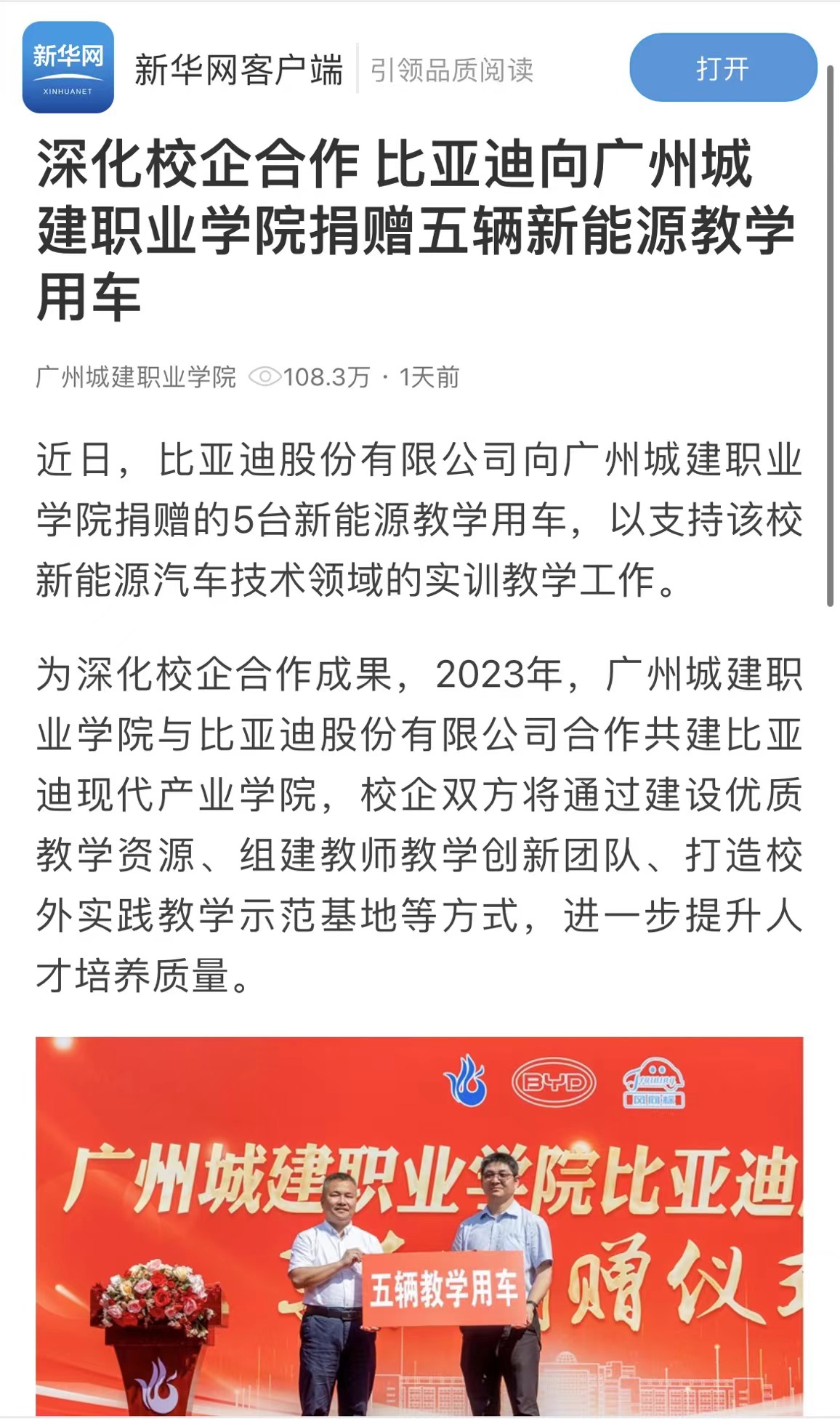This screenshot has height=1421, width=840.
Task: Open the 广州城建职业学院 author link
Action: (x=136, y=377)
